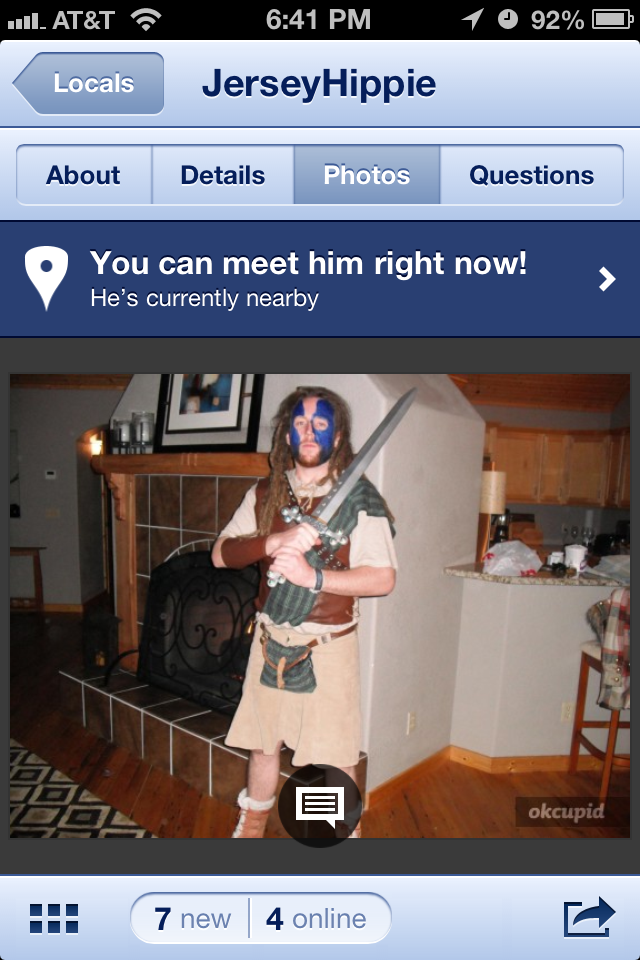Screen dimensions: 640x960
Task: Open the Details tab
Action: point(223,176)
